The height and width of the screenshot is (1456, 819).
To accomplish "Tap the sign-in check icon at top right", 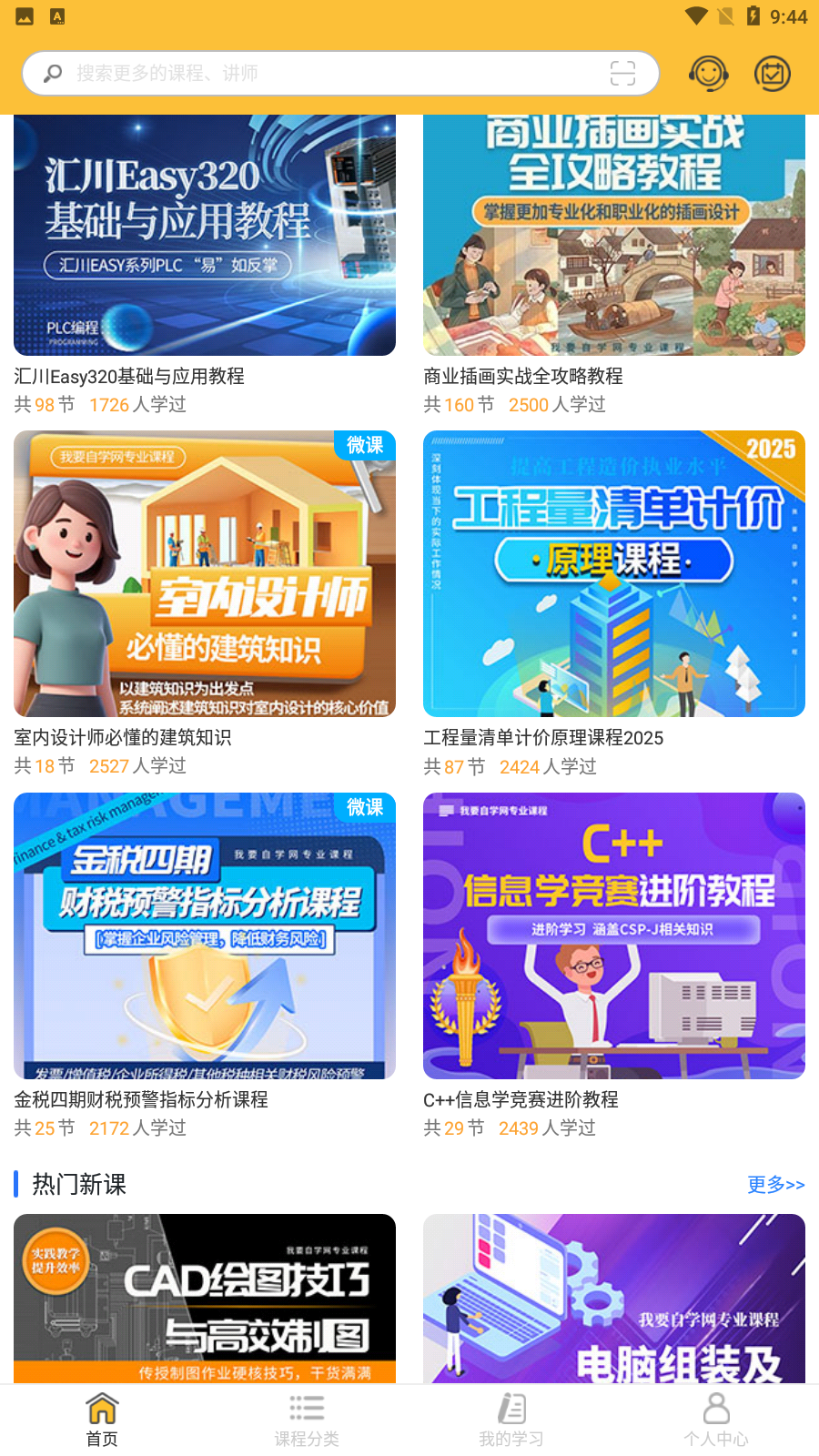I will point(773,74).
